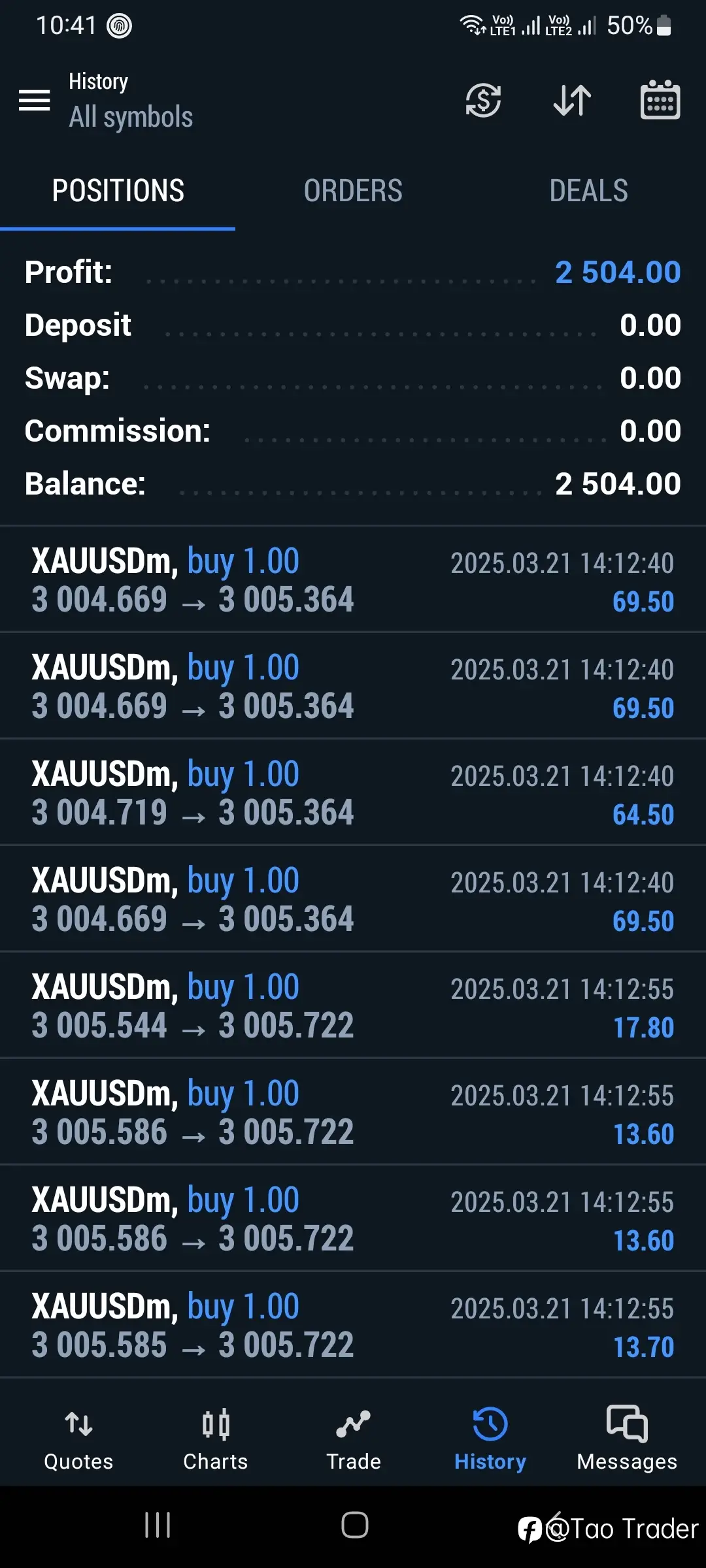The width and height of the screenshot is (706, 1568).
Task: Expand the position with profit 13.70
Action: pos(353,1324)
